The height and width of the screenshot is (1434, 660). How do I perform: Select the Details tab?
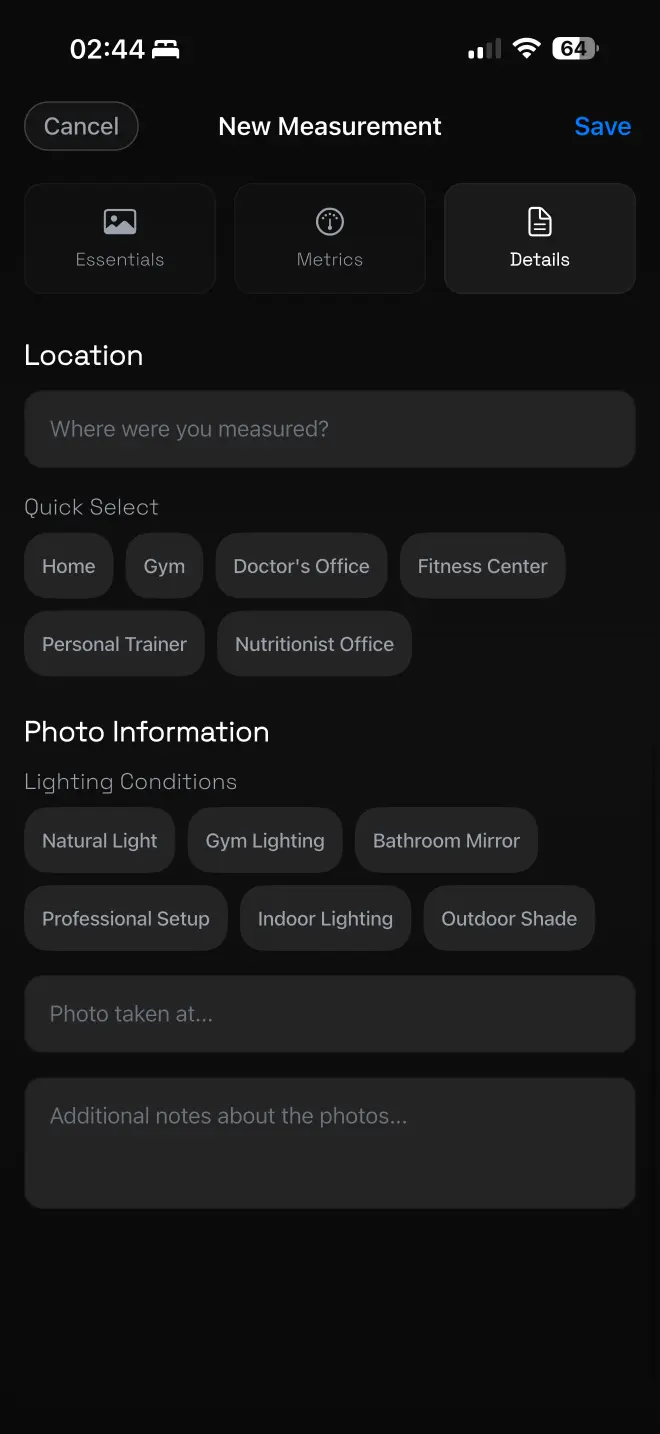(540, 238)
